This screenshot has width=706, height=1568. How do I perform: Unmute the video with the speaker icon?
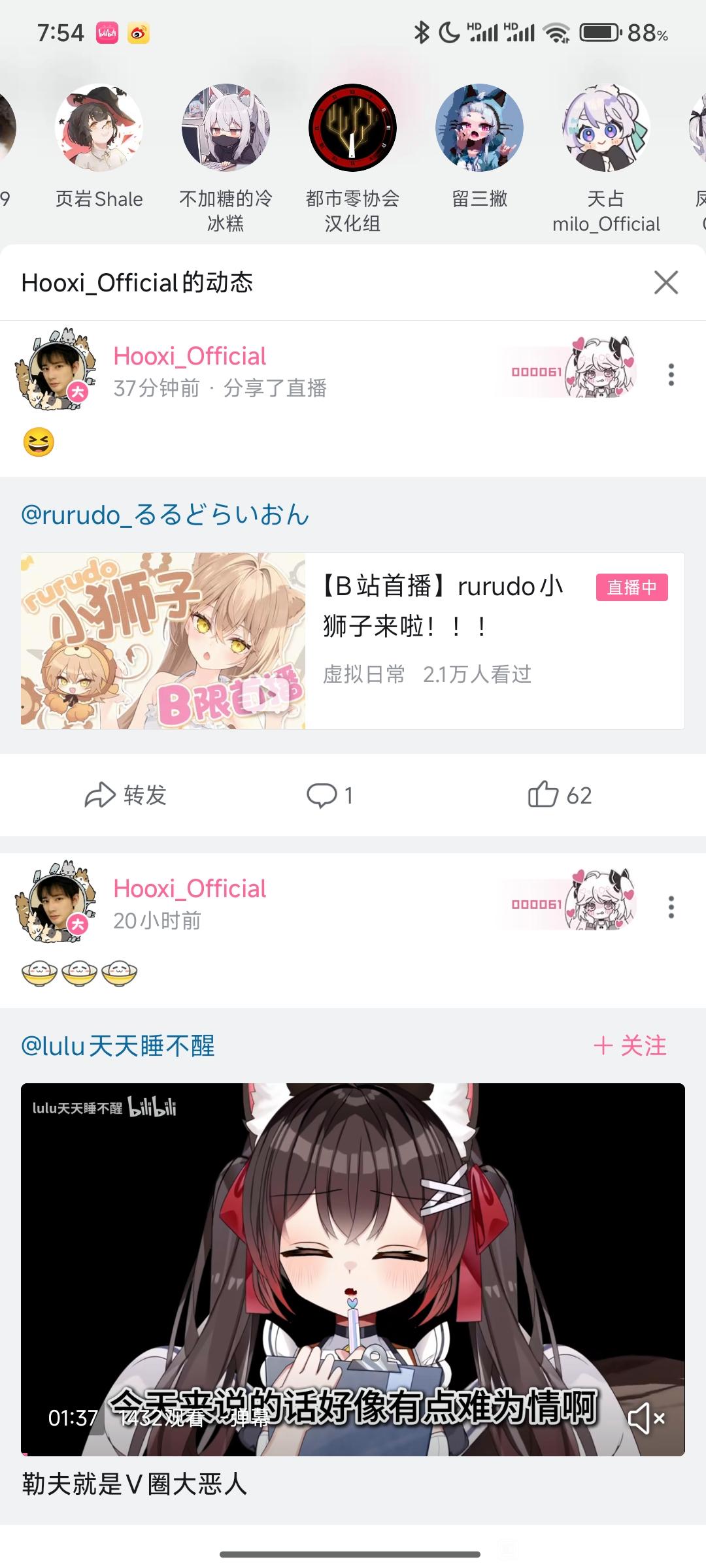[646, 1418]
